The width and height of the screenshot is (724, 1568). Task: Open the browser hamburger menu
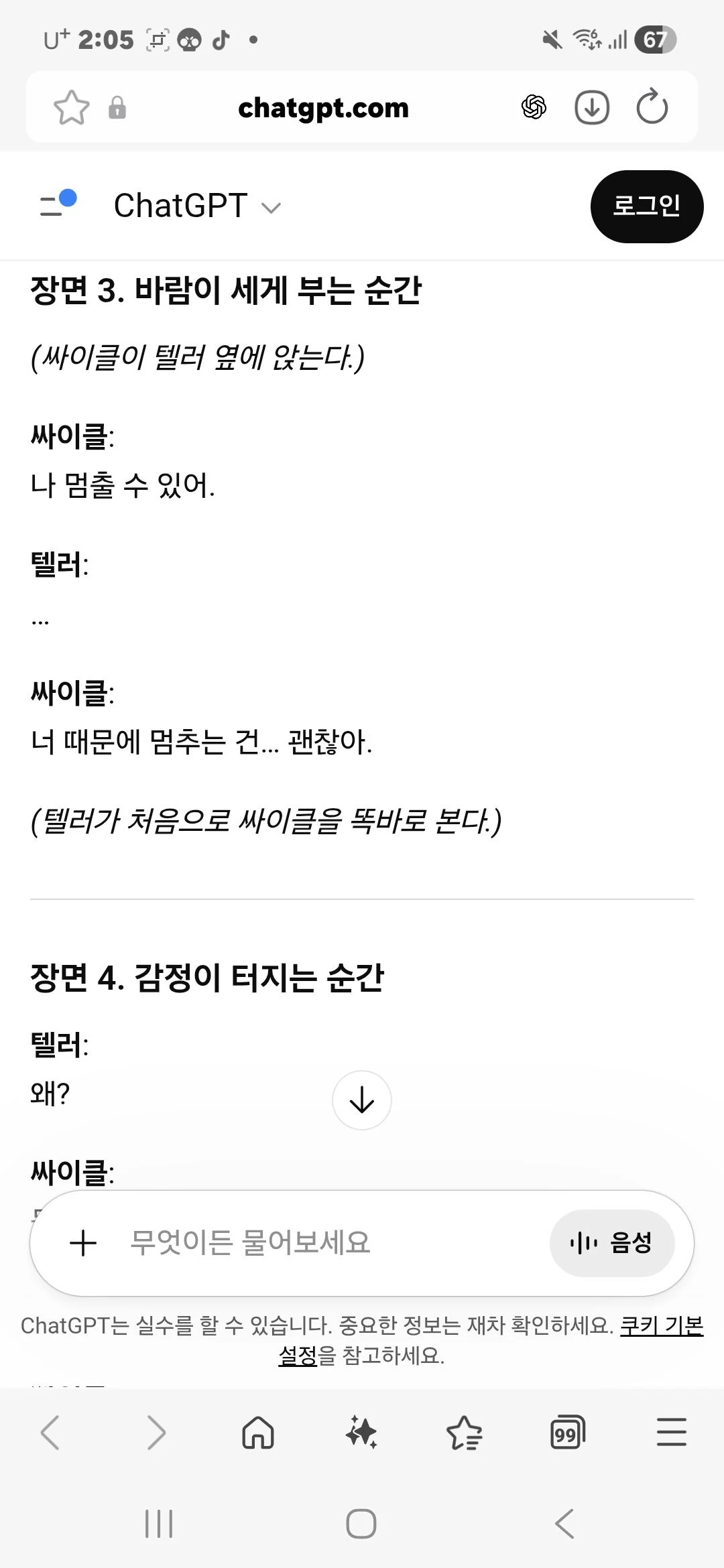click(x=671, y=1433)
